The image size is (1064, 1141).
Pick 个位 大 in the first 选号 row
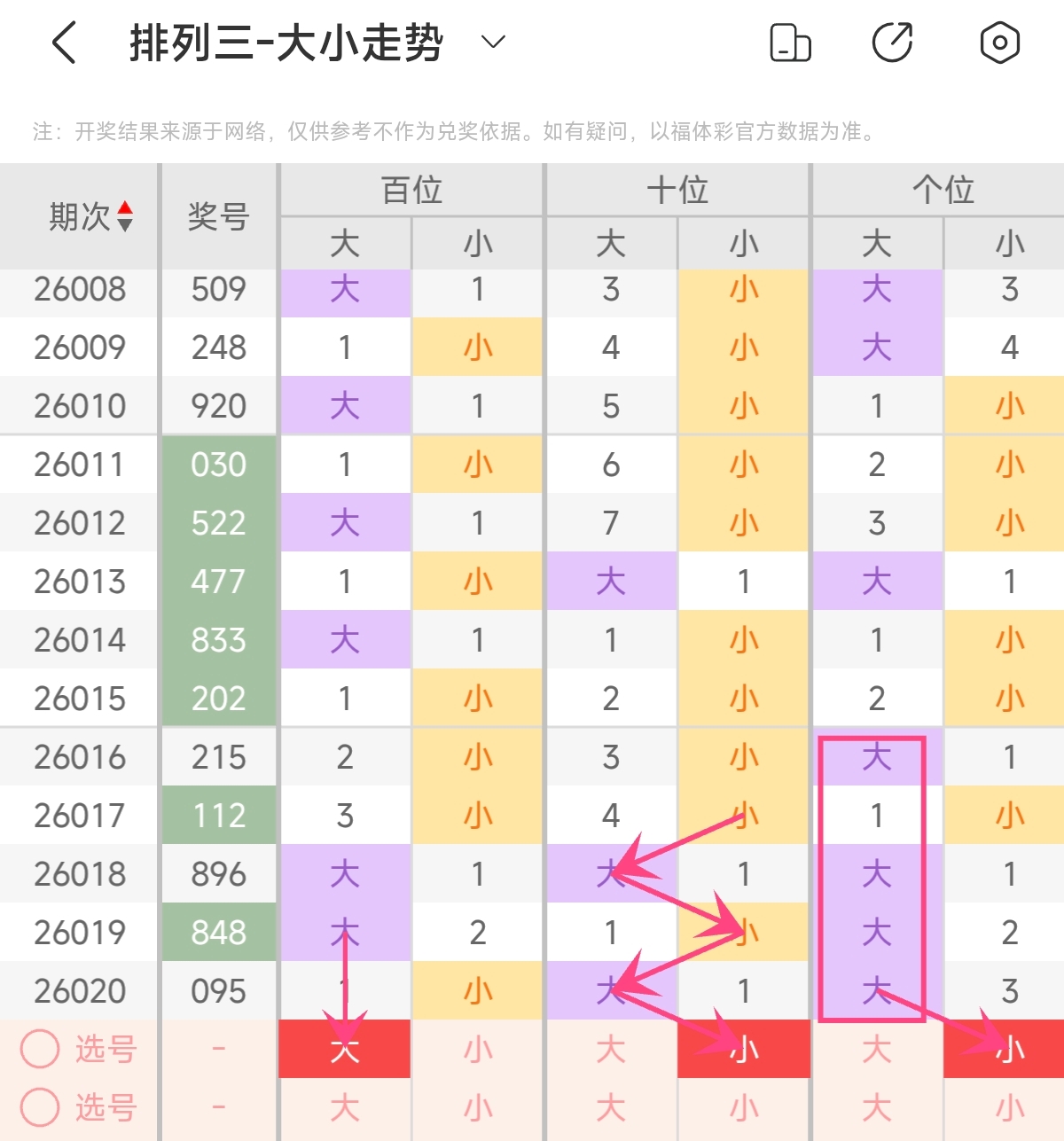[x=877, y=1050]
